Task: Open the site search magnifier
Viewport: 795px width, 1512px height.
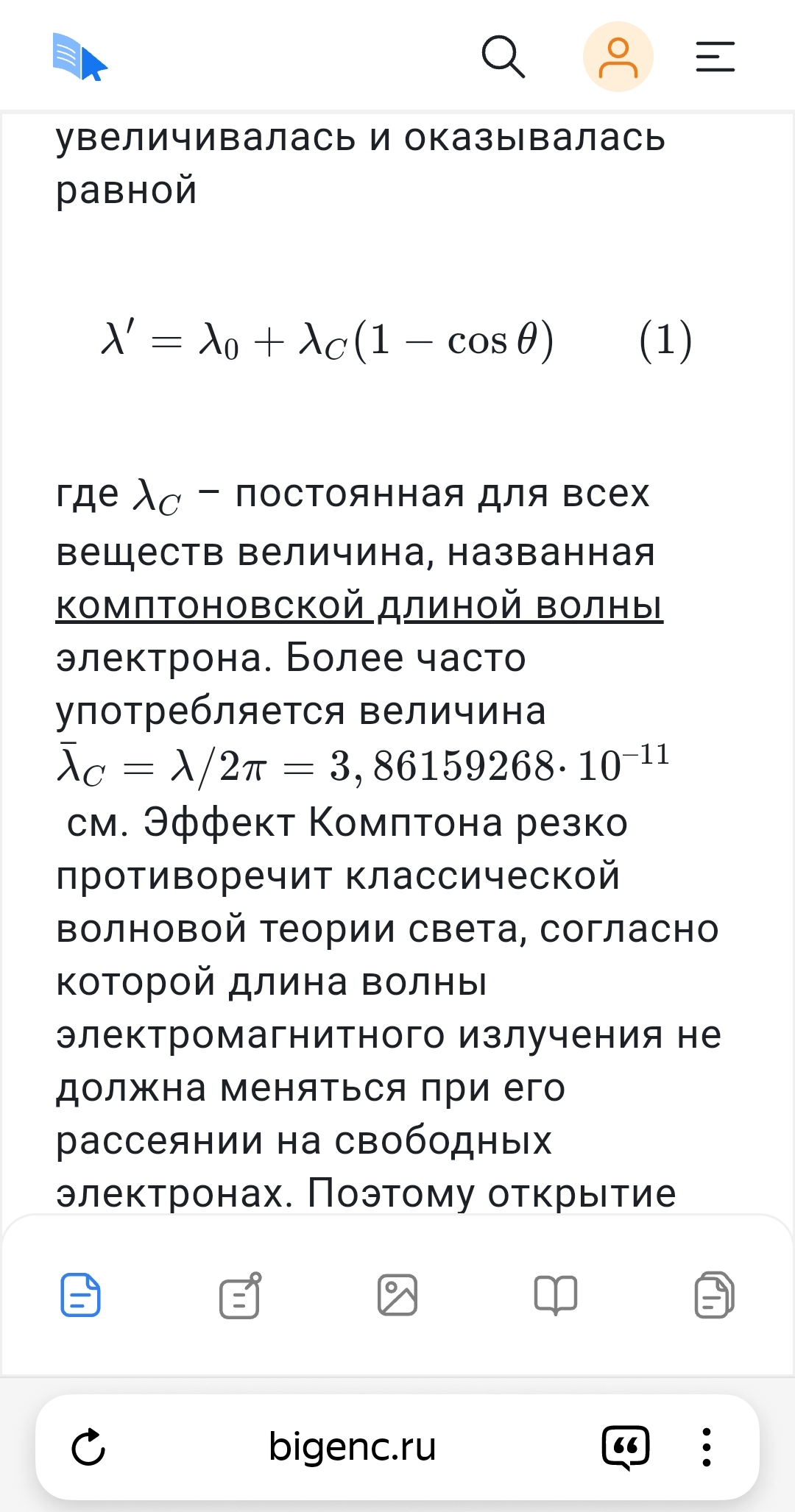Action: [x=504, y=57]
